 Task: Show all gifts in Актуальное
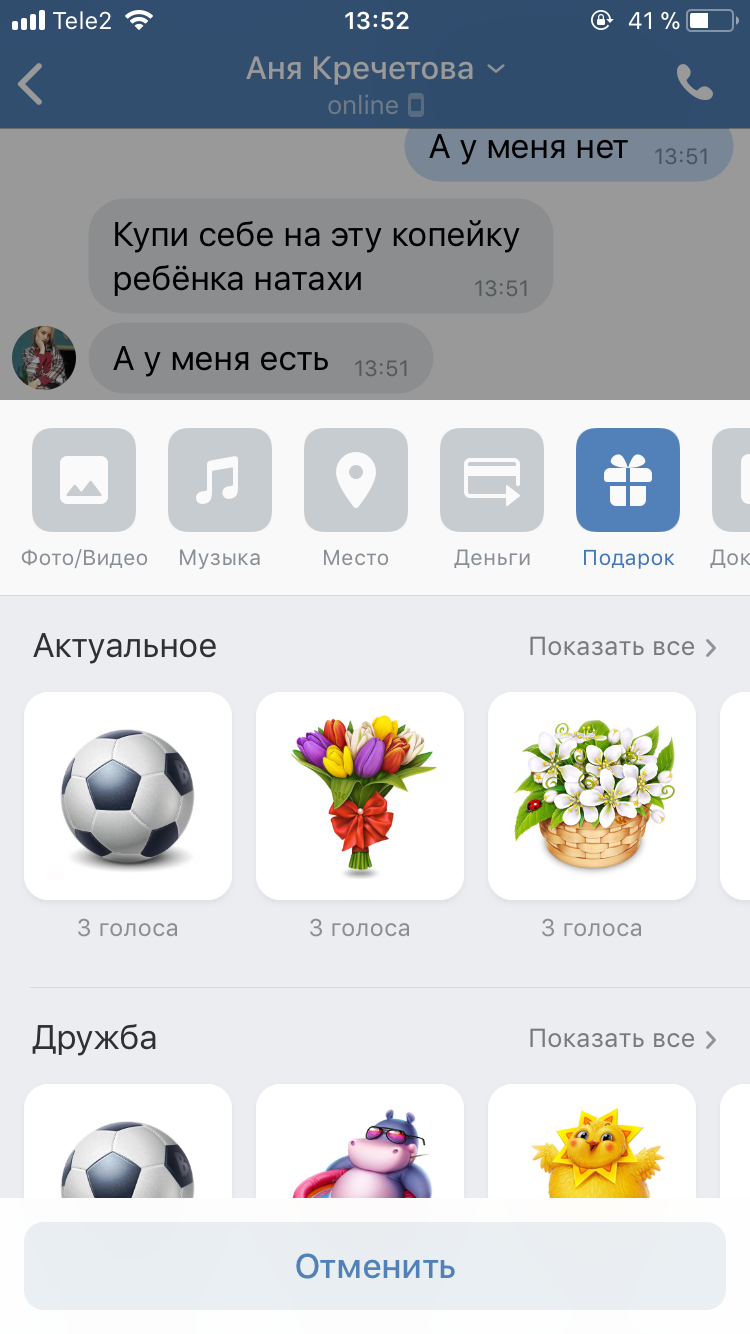[x=623, y=647]
